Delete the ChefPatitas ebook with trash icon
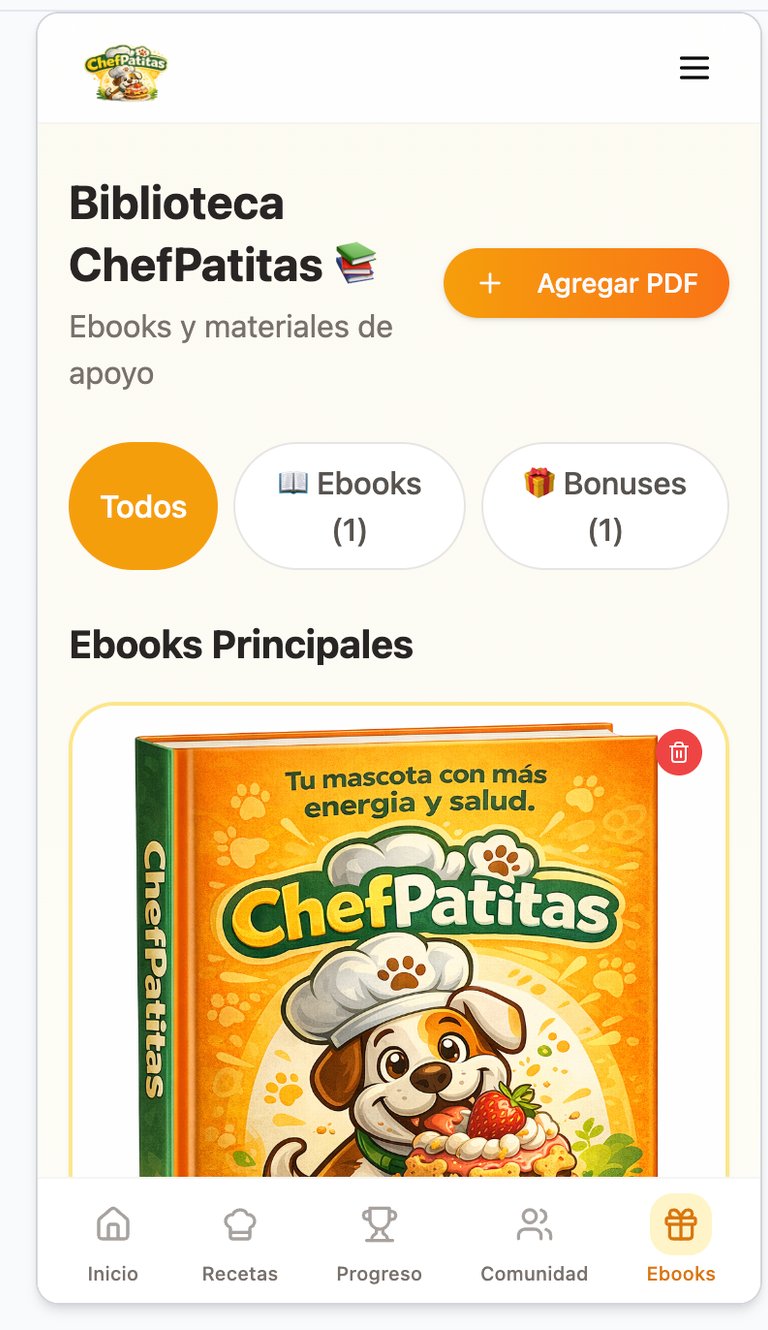This screenshot has height=1330, width=768. click(679, 752)
